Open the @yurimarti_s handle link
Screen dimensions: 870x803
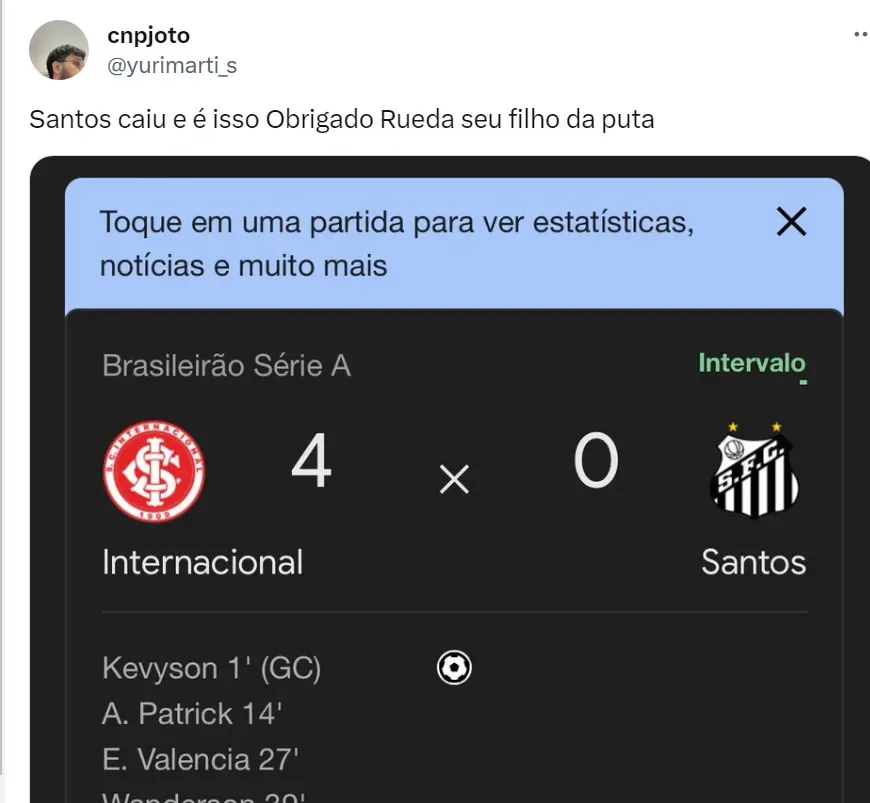[172, 66]
